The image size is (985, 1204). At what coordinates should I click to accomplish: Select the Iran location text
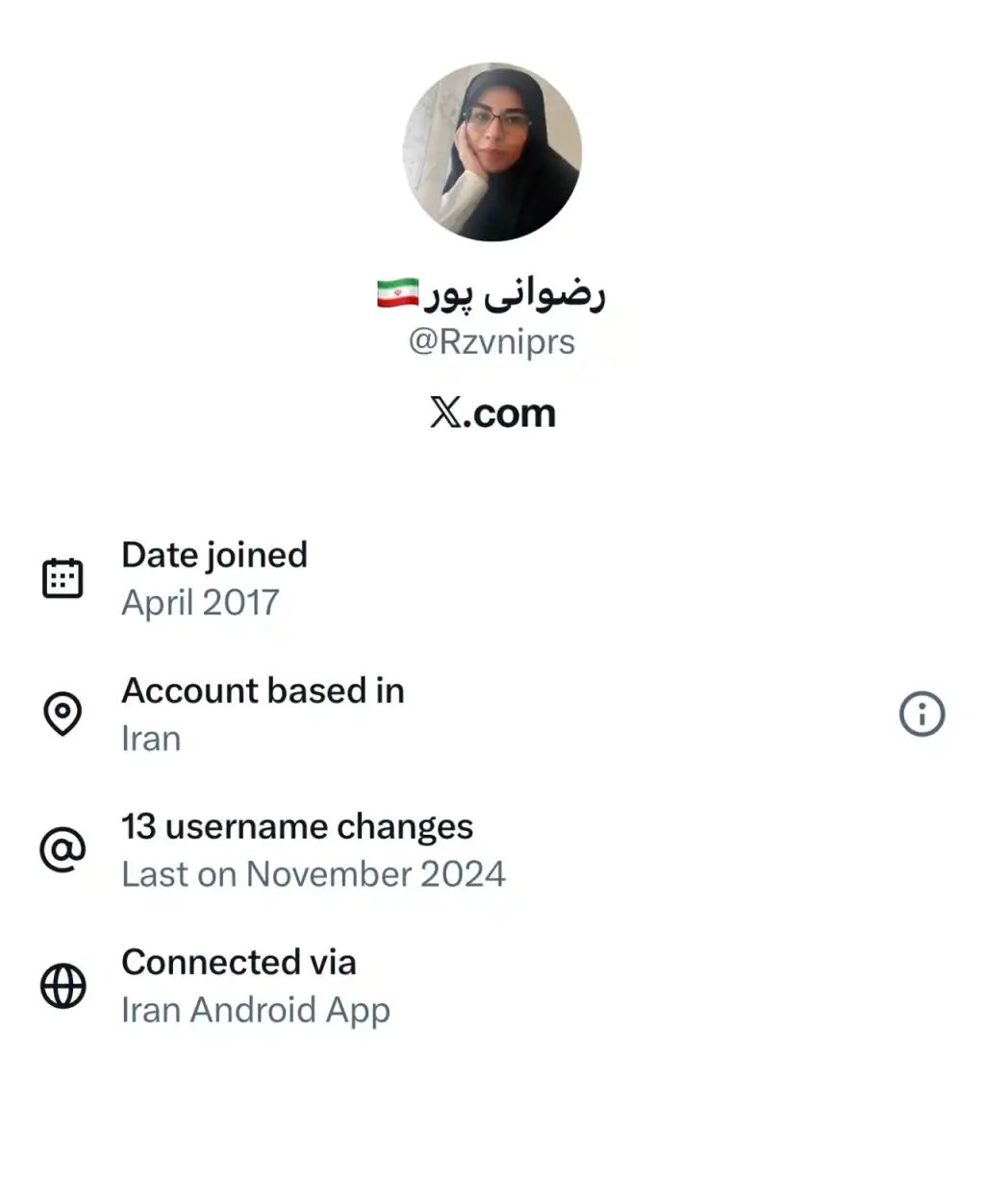(x=151, y=740)
